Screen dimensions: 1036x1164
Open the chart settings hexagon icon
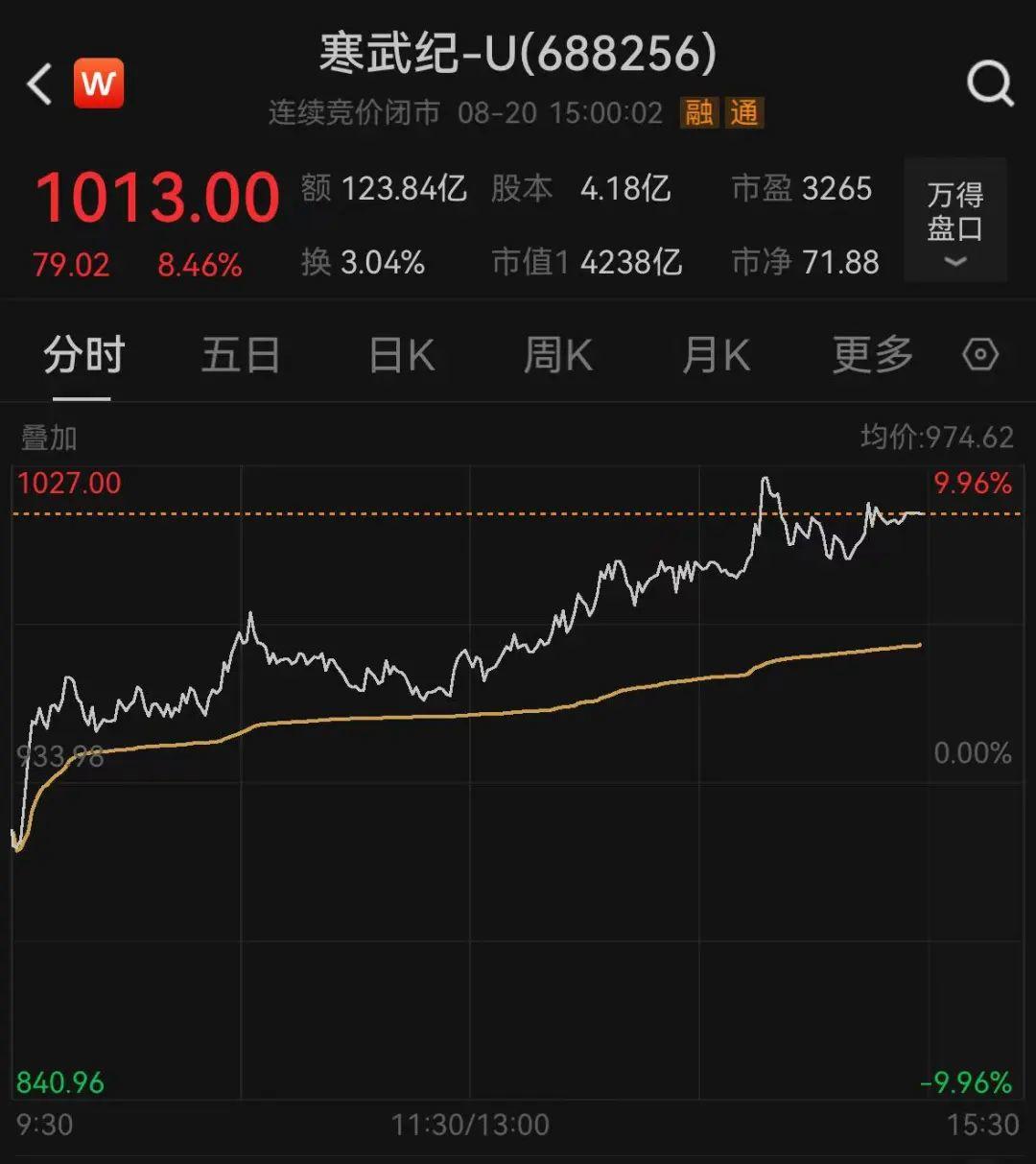pos(980,355)
